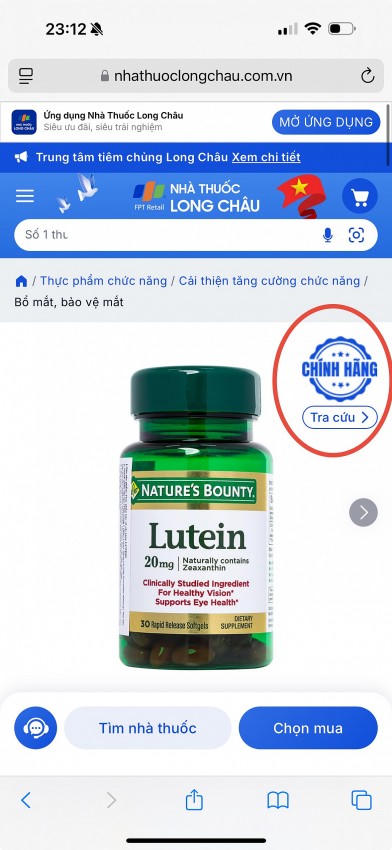Screen dimensions: 392x850
Task: Go back in browser history
Action: pyautogui.click(x=26, y=800)
